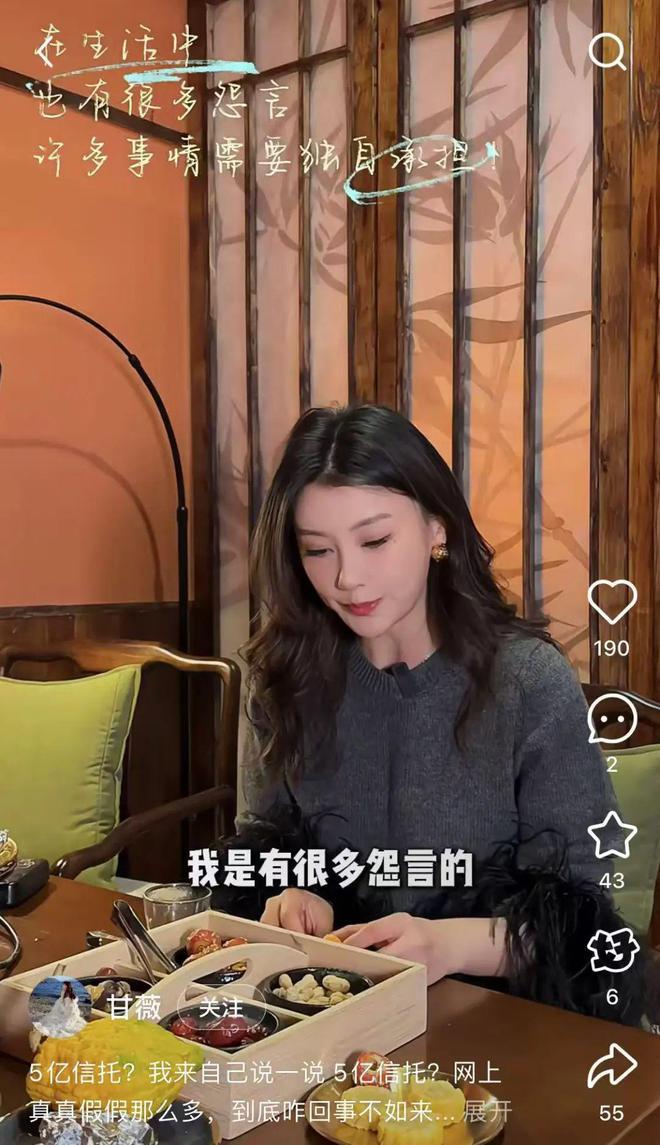Open the comments bubble

point(611,719)
